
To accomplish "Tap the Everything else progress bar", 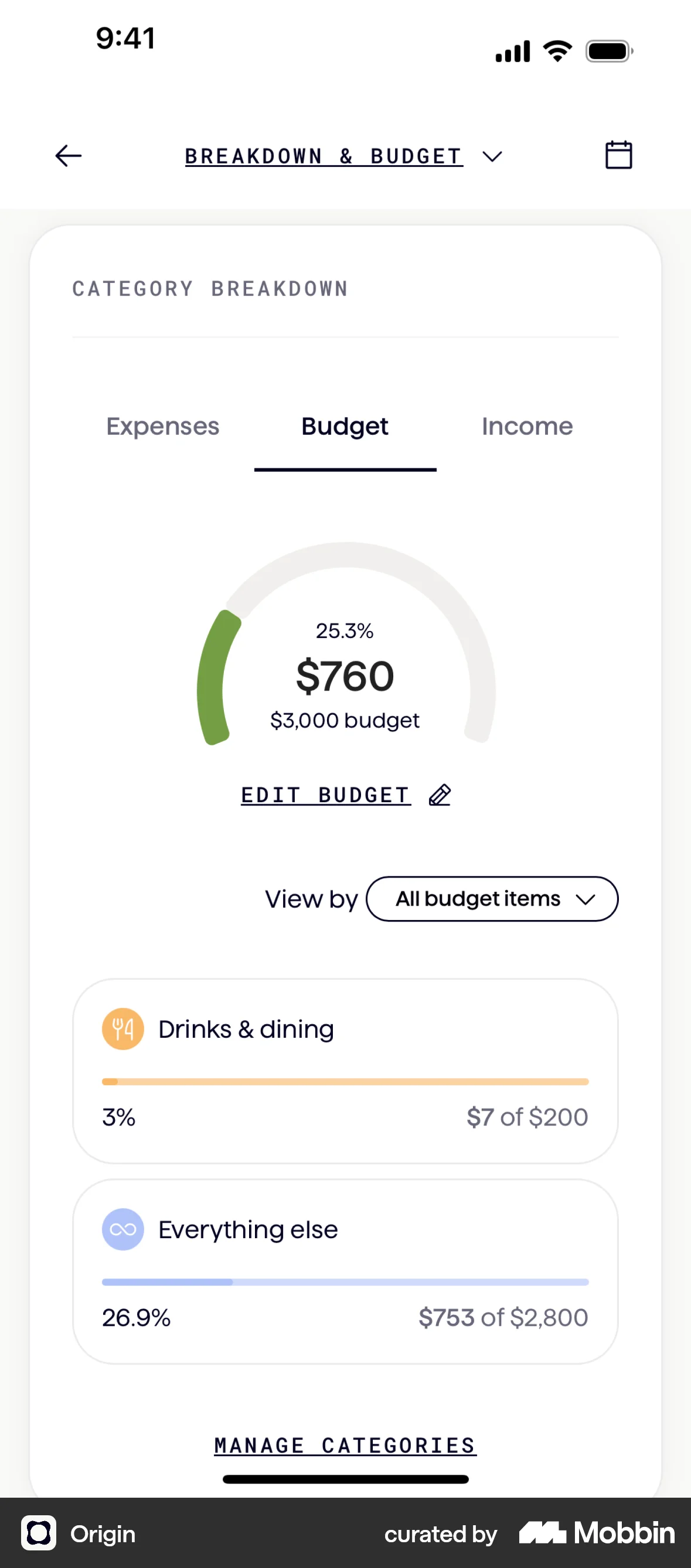I will click(x=345, y=1281).
